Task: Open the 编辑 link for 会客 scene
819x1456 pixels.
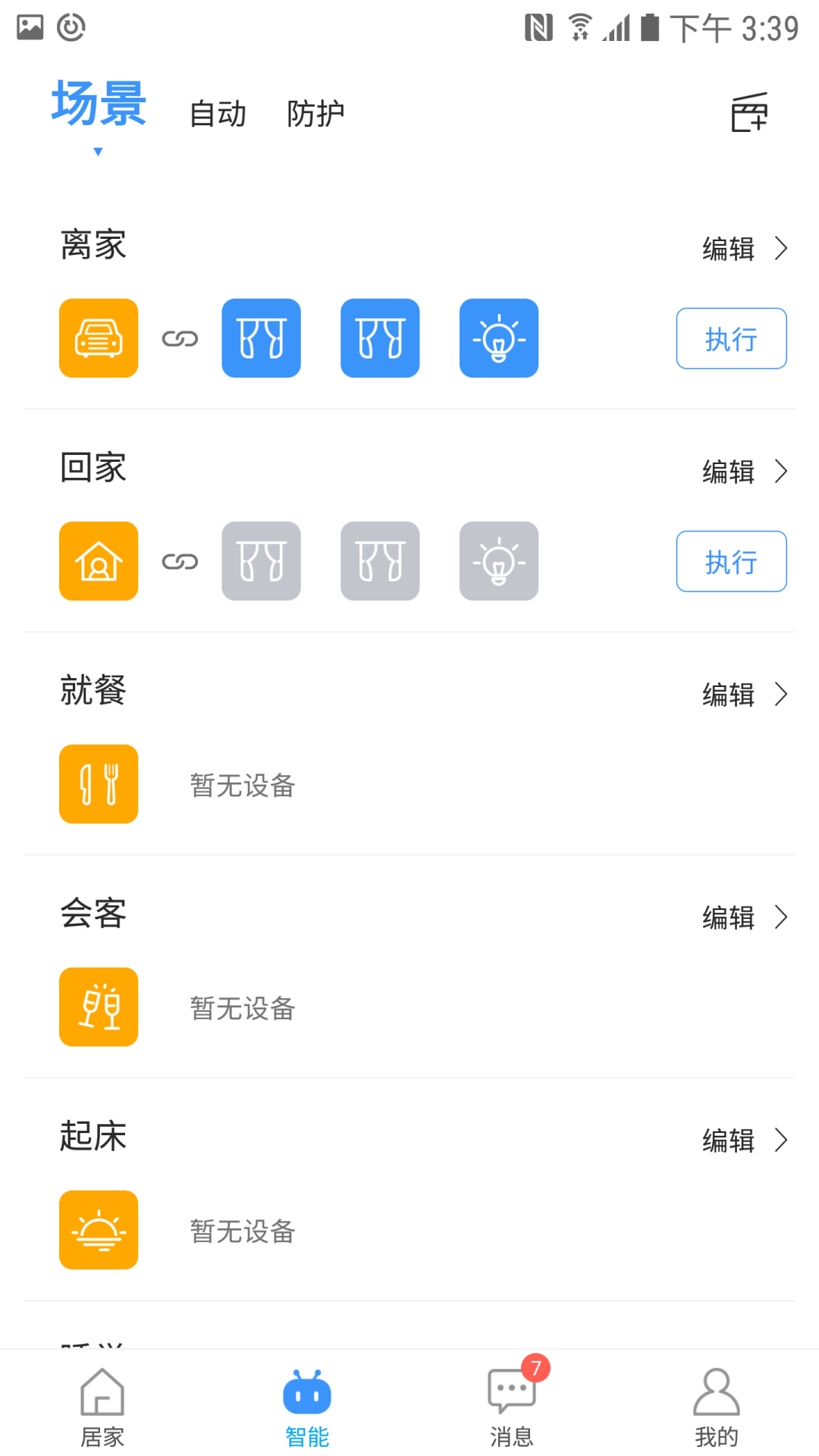Action: [728, 917]
